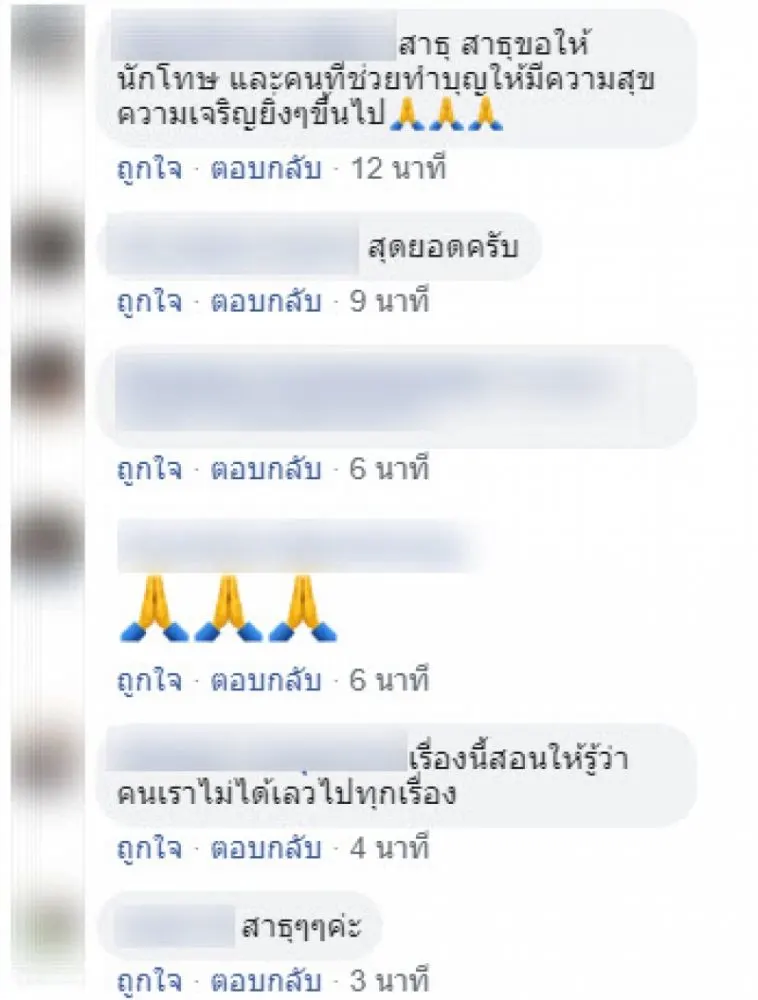
Task: Reply to the praying-hands emoji-only comment
Action: [265, 682]
